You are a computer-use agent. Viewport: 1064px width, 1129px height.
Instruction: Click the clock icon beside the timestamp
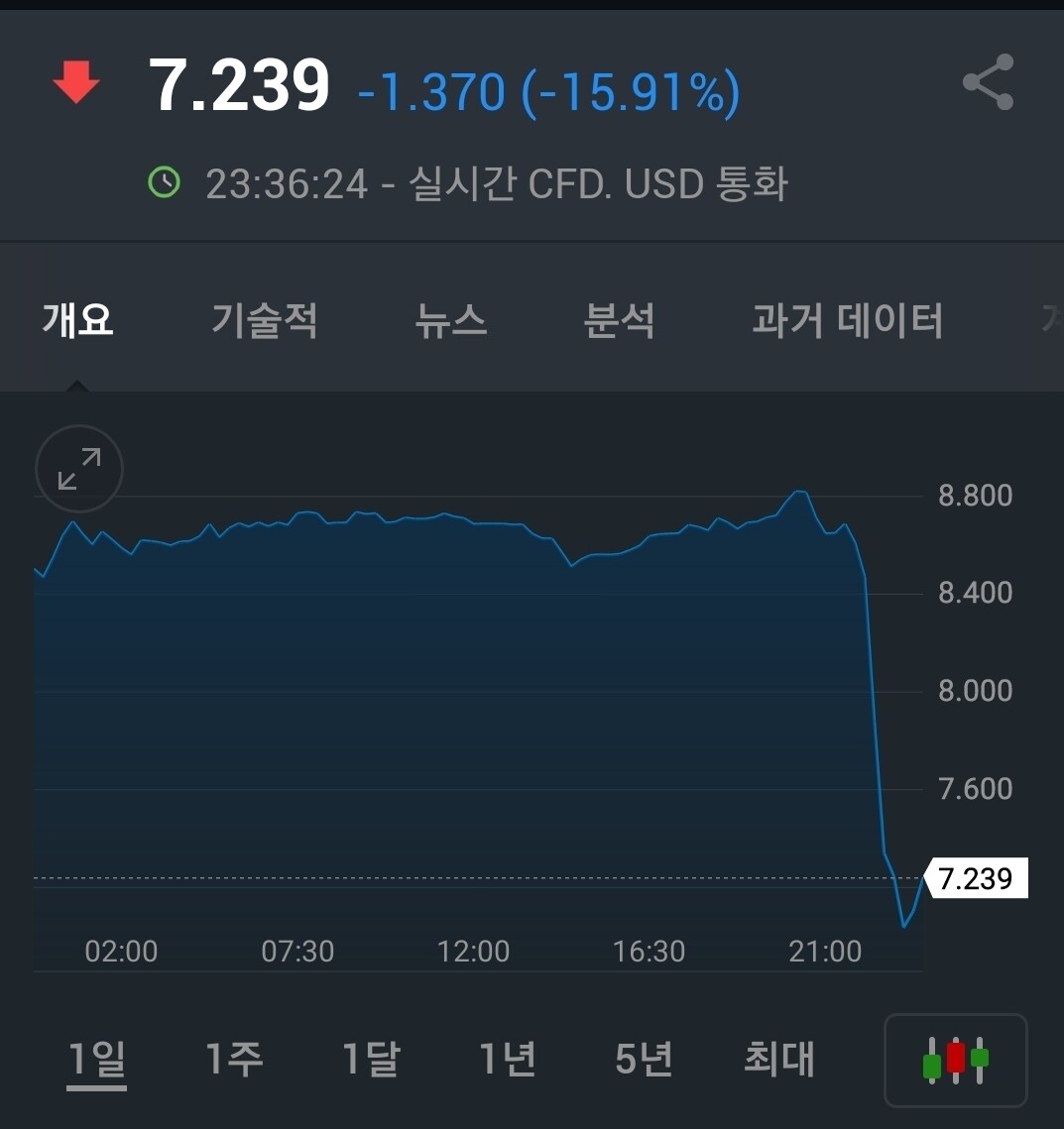tap(163, 182)
